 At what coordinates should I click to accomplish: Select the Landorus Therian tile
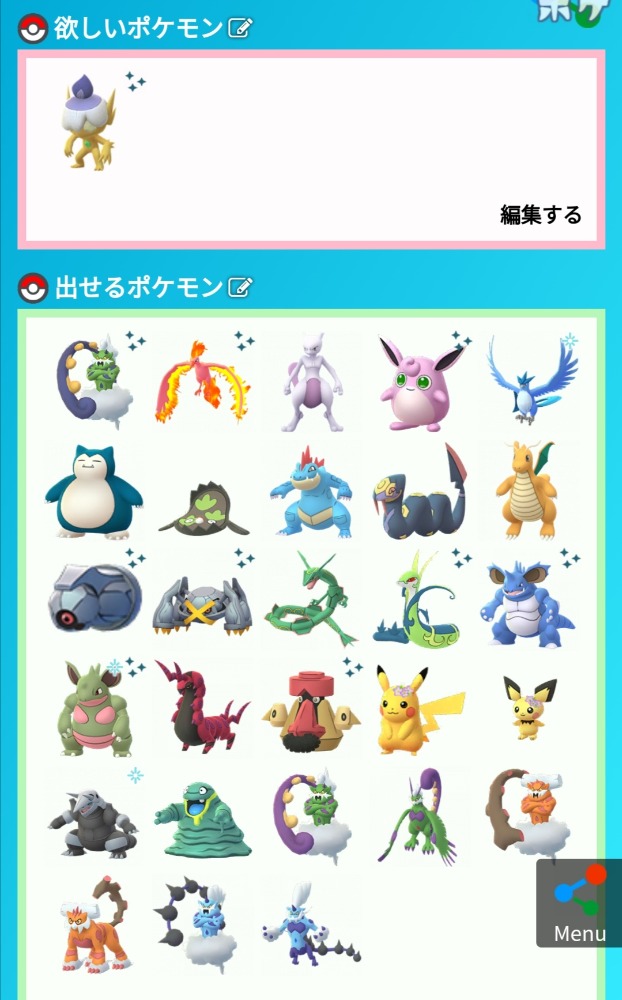(x=93, y=926)
